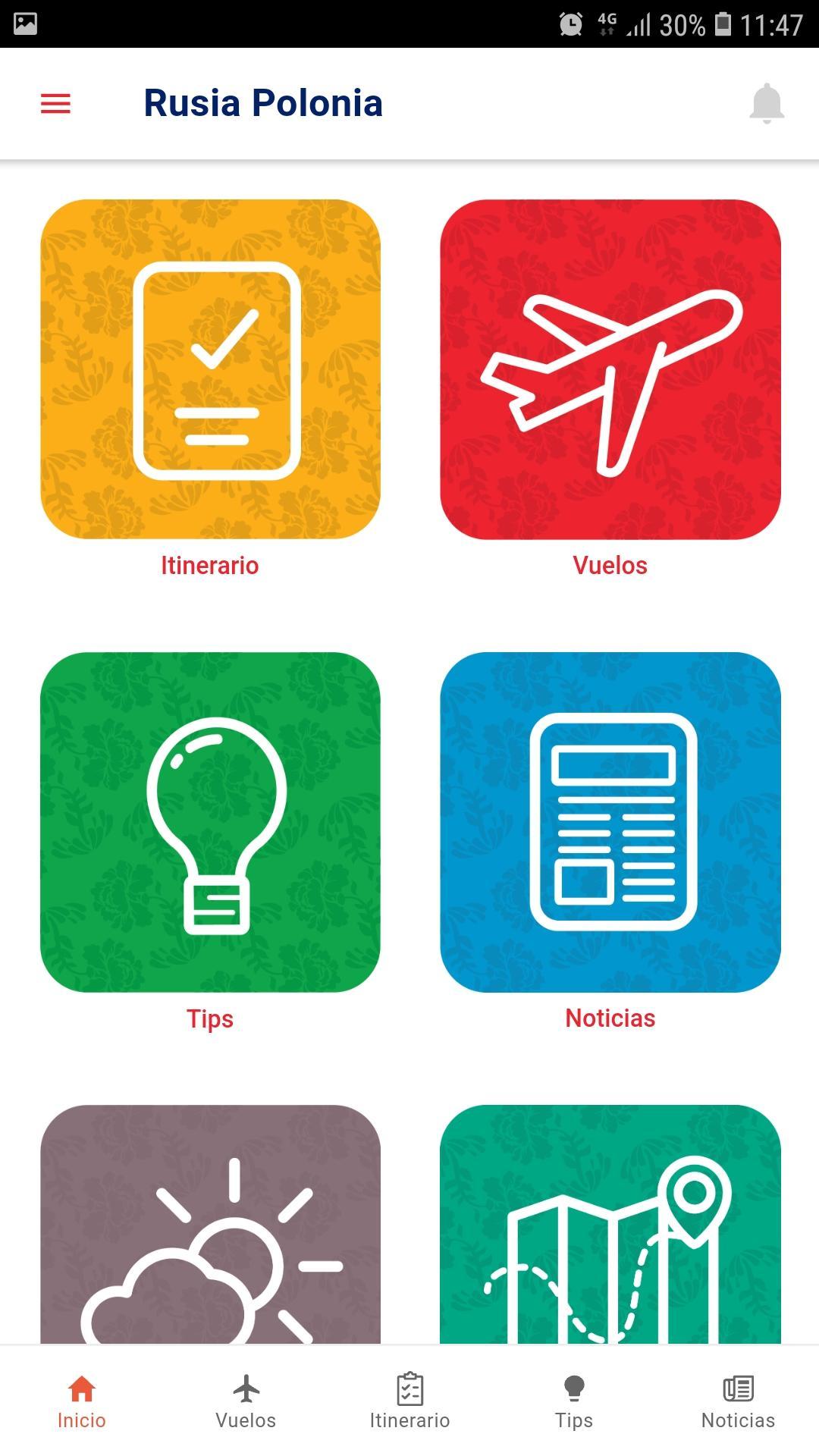Image resolution: width=819 pixels, height=1456 pixels.
Task: Switch to the Itinerario bottom tab
Action: [x=409, y=1401]
